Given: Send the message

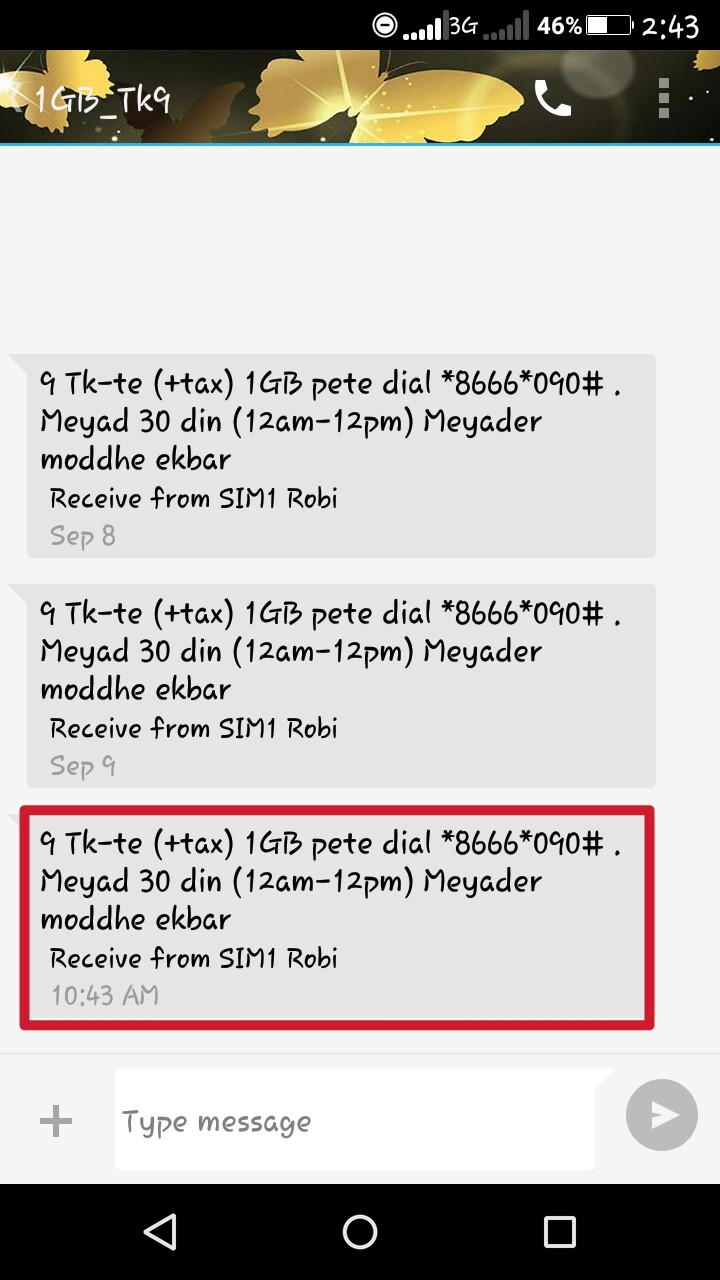Looking at the screenshot, I should tap(661, 1115).
